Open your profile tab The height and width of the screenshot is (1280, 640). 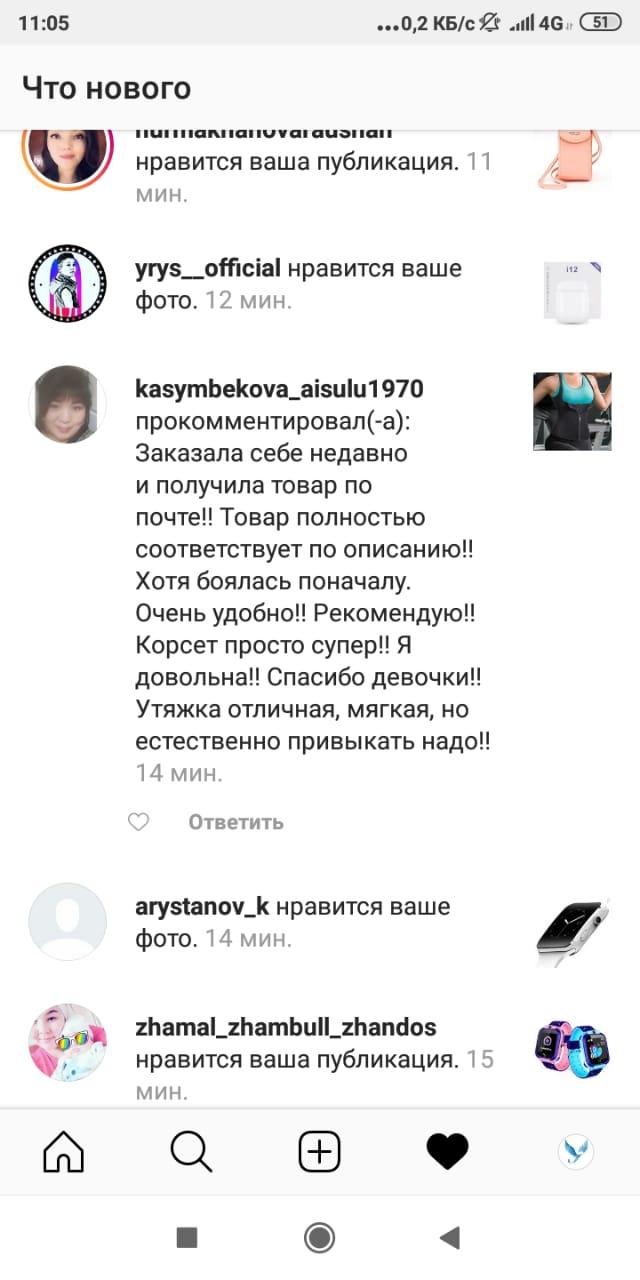(575, 1152)
